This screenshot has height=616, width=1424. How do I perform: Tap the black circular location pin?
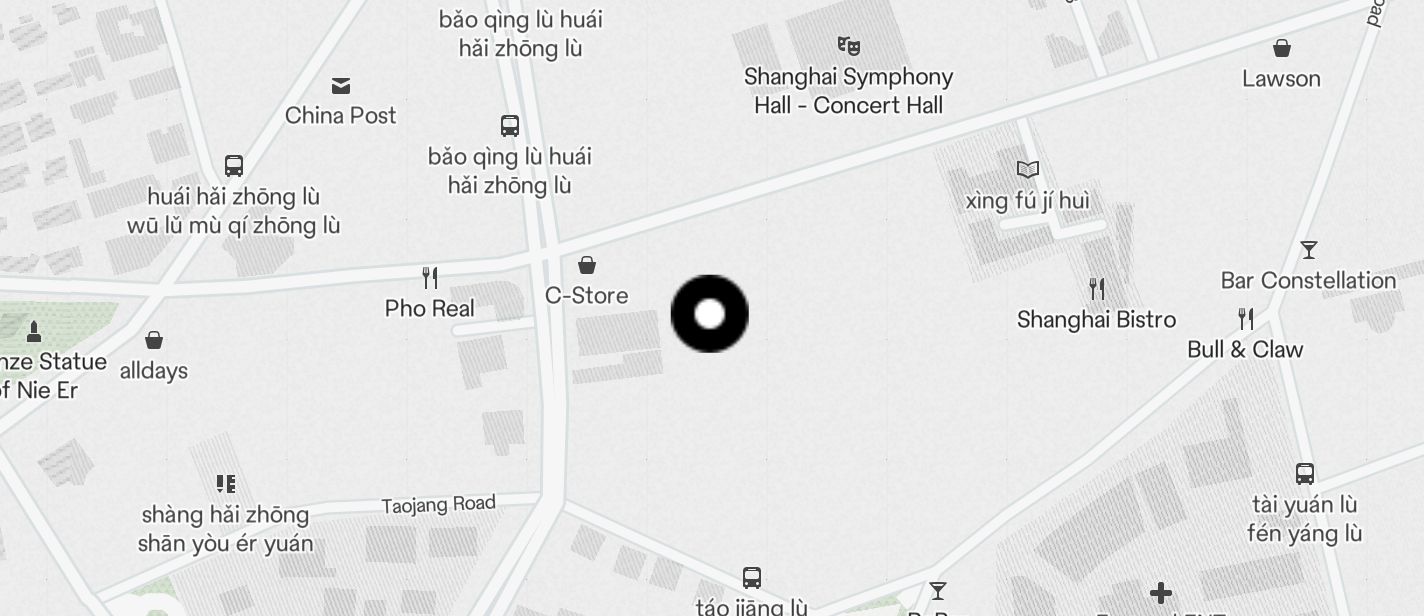click(x=709, y=314)
